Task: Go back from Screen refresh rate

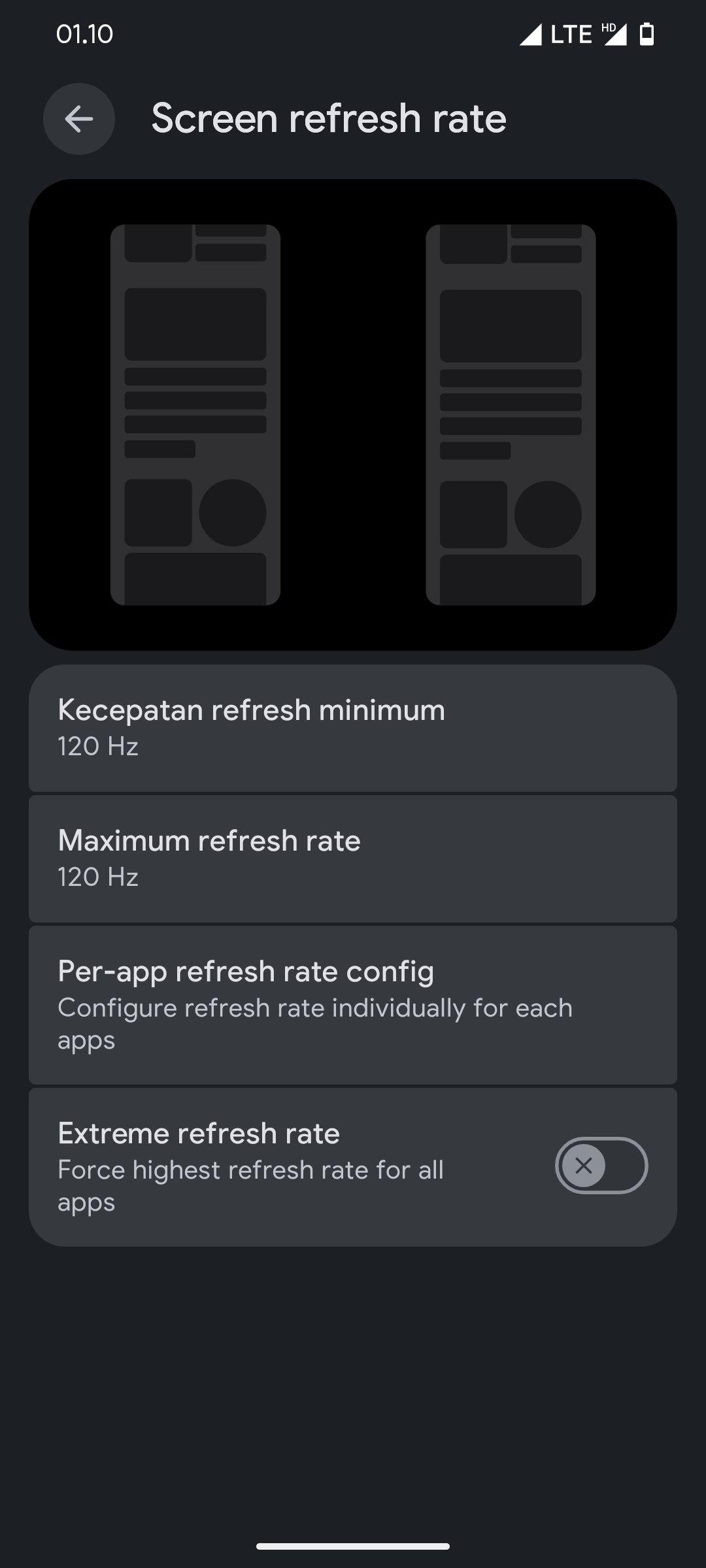Action: click(79, 119)
